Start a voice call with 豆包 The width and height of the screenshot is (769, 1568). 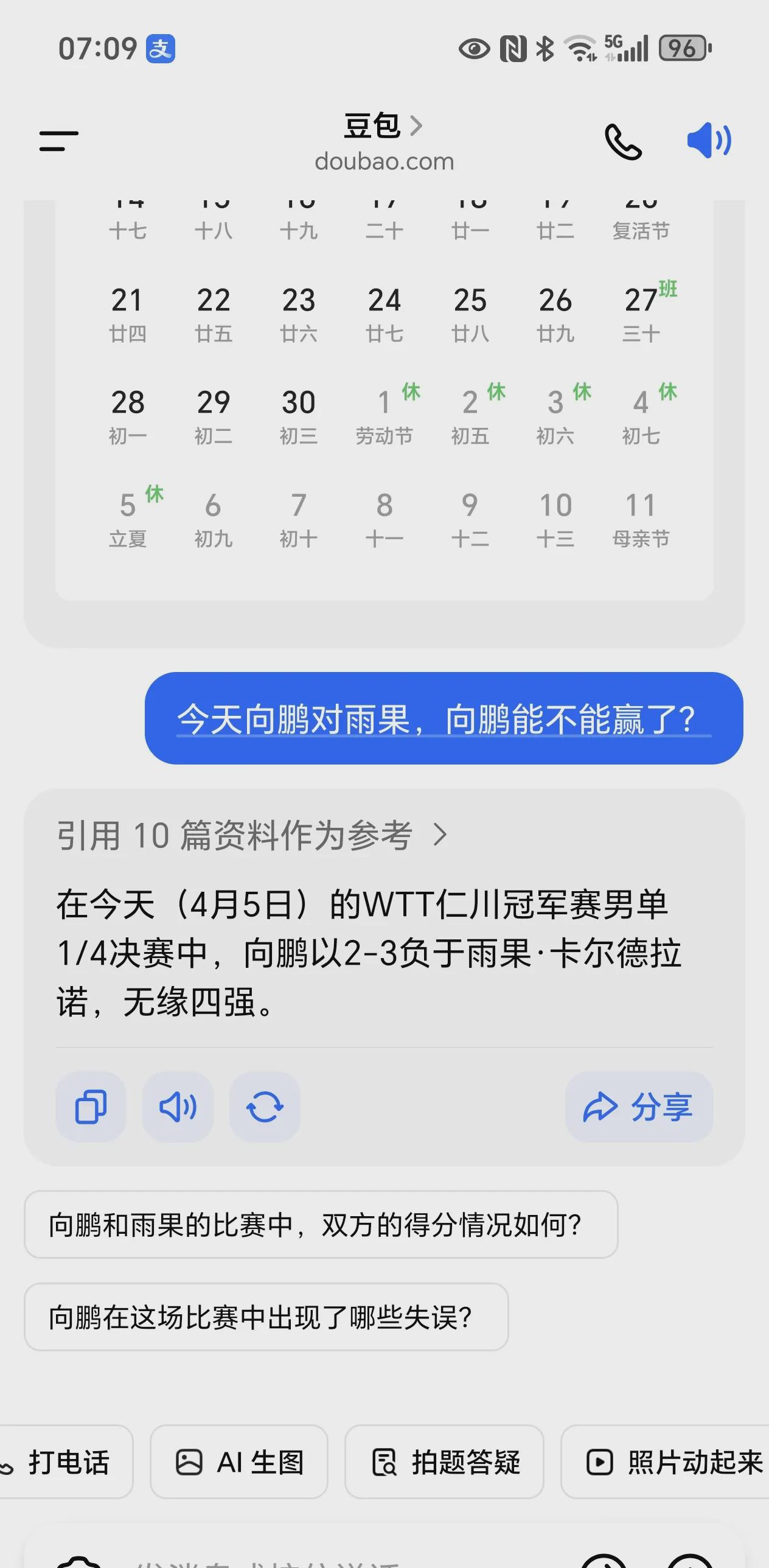(x=623, y=141)
